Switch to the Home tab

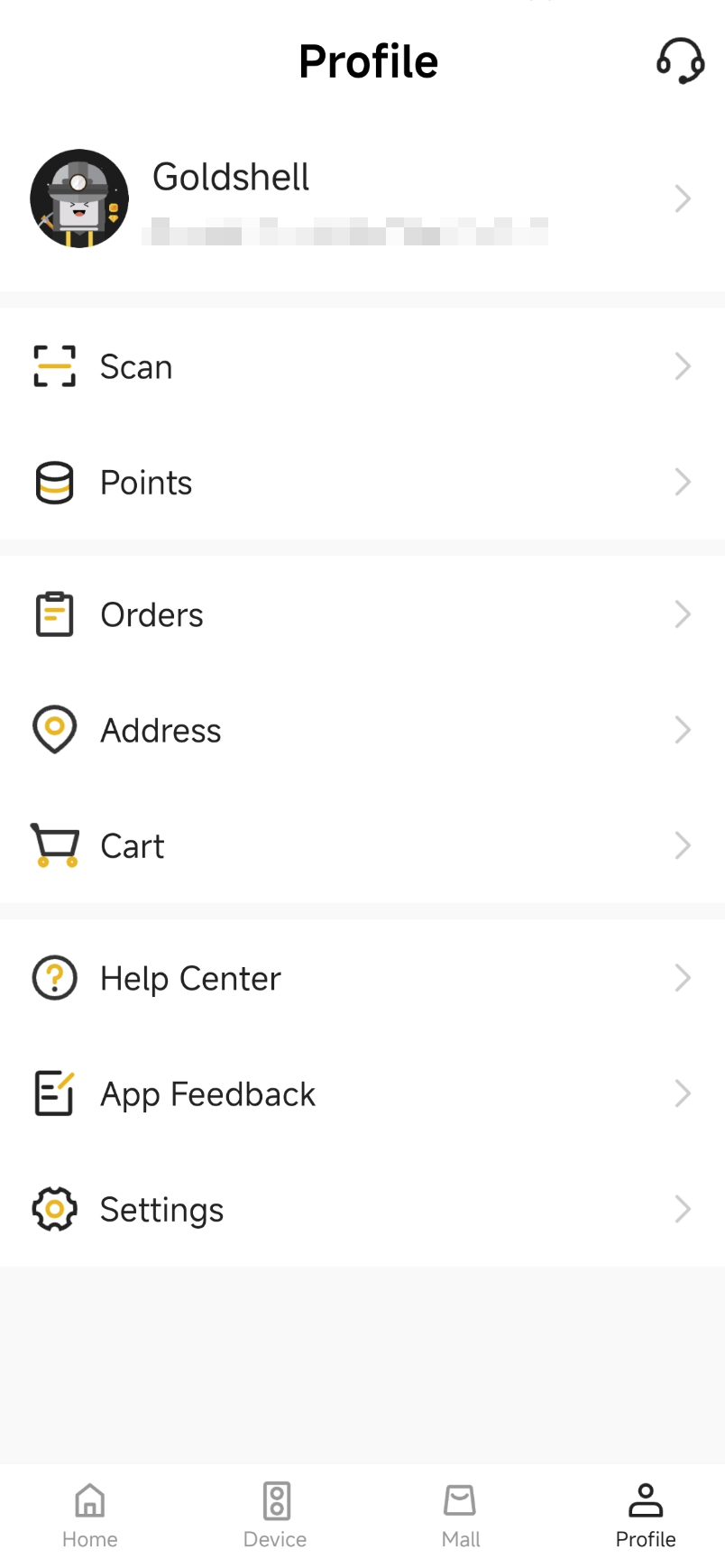click(90, 1516)
